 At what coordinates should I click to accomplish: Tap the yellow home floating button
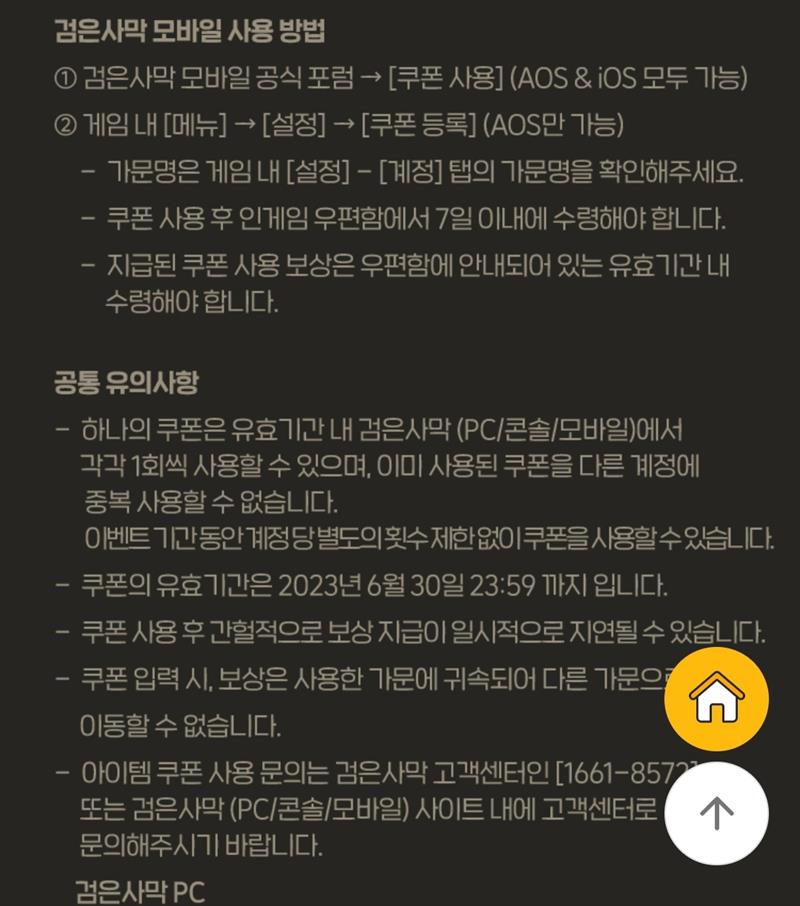point(716,699)
